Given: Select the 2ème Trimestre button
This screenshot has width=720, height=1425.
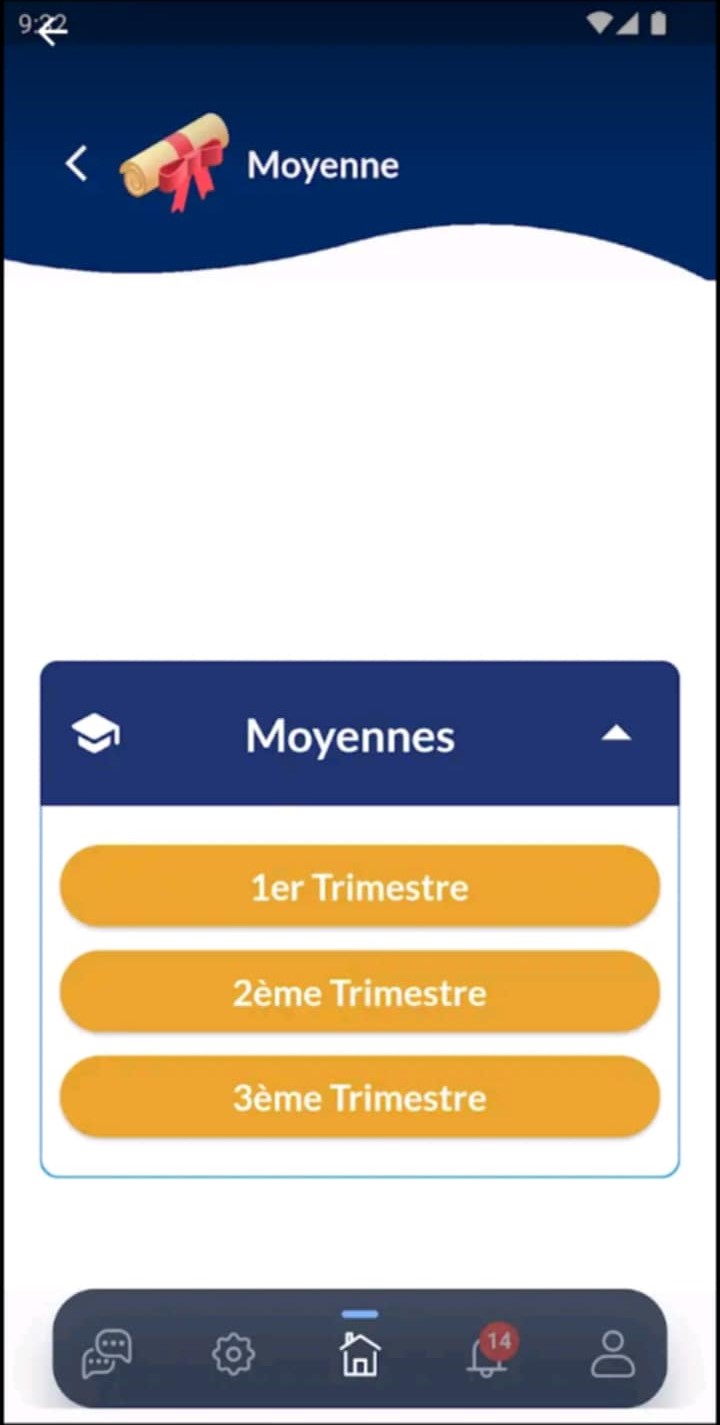Looking at the screenshot, I should tap(360, 992).
